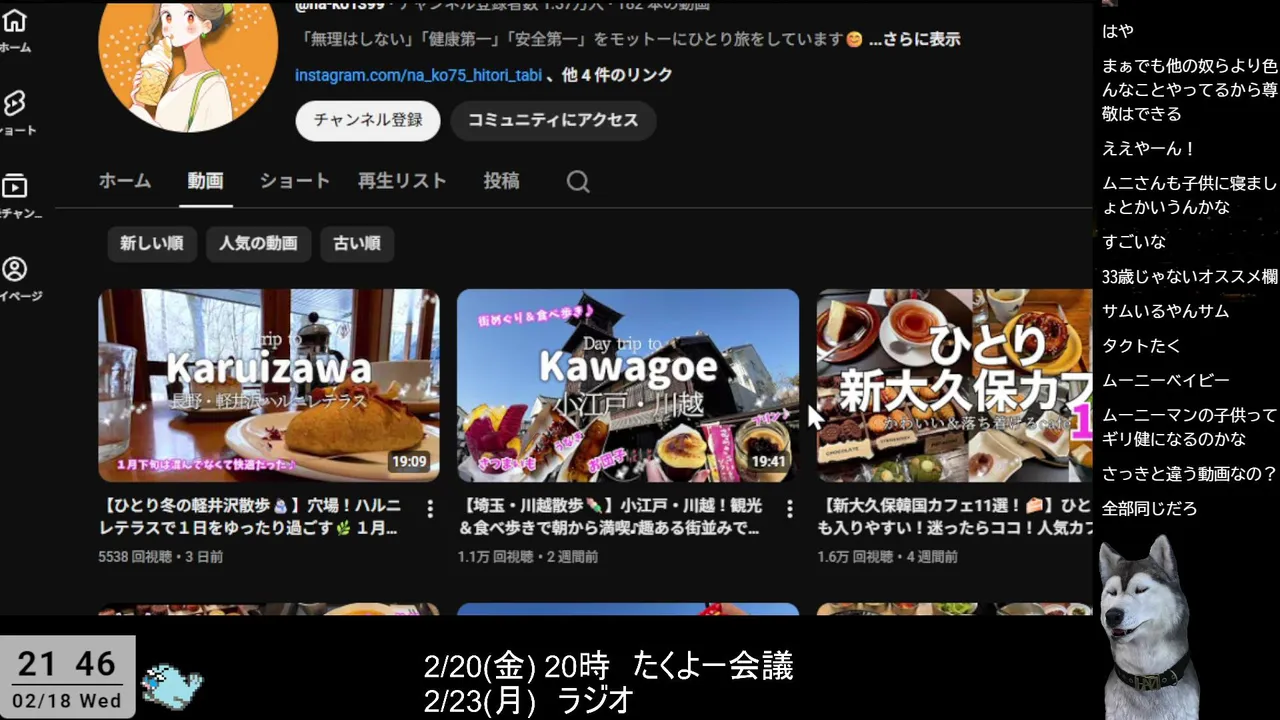
Task: Switch to the ホーム channel tab
Action: point(125,181)
